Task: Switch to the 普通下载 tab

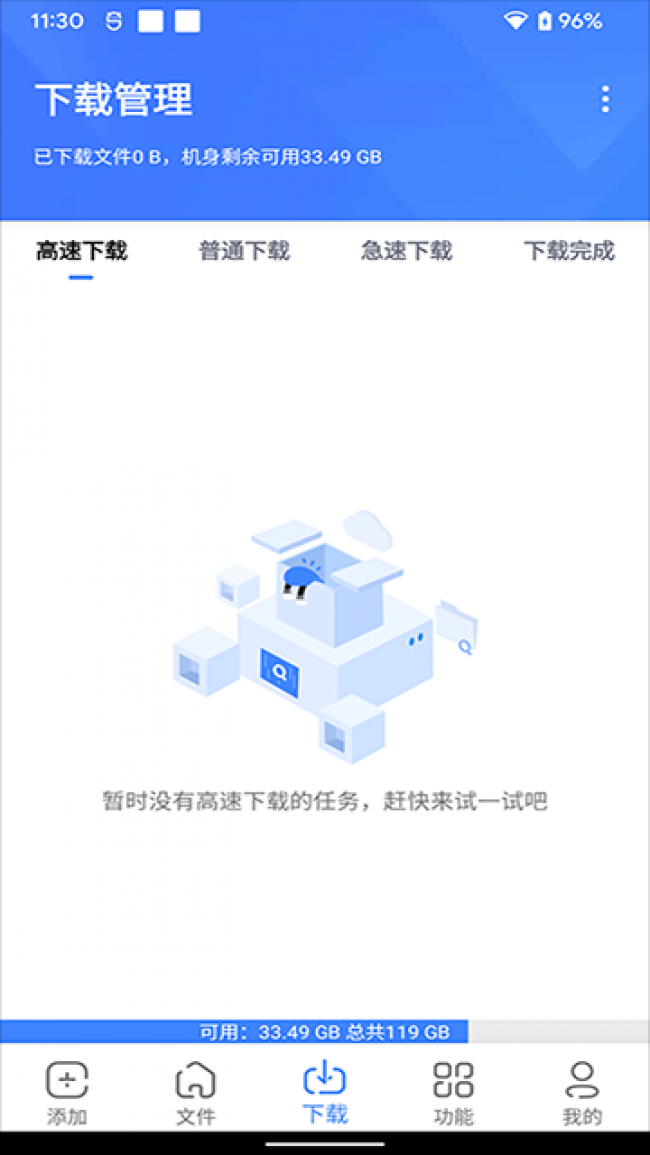Action: point(244,251)
